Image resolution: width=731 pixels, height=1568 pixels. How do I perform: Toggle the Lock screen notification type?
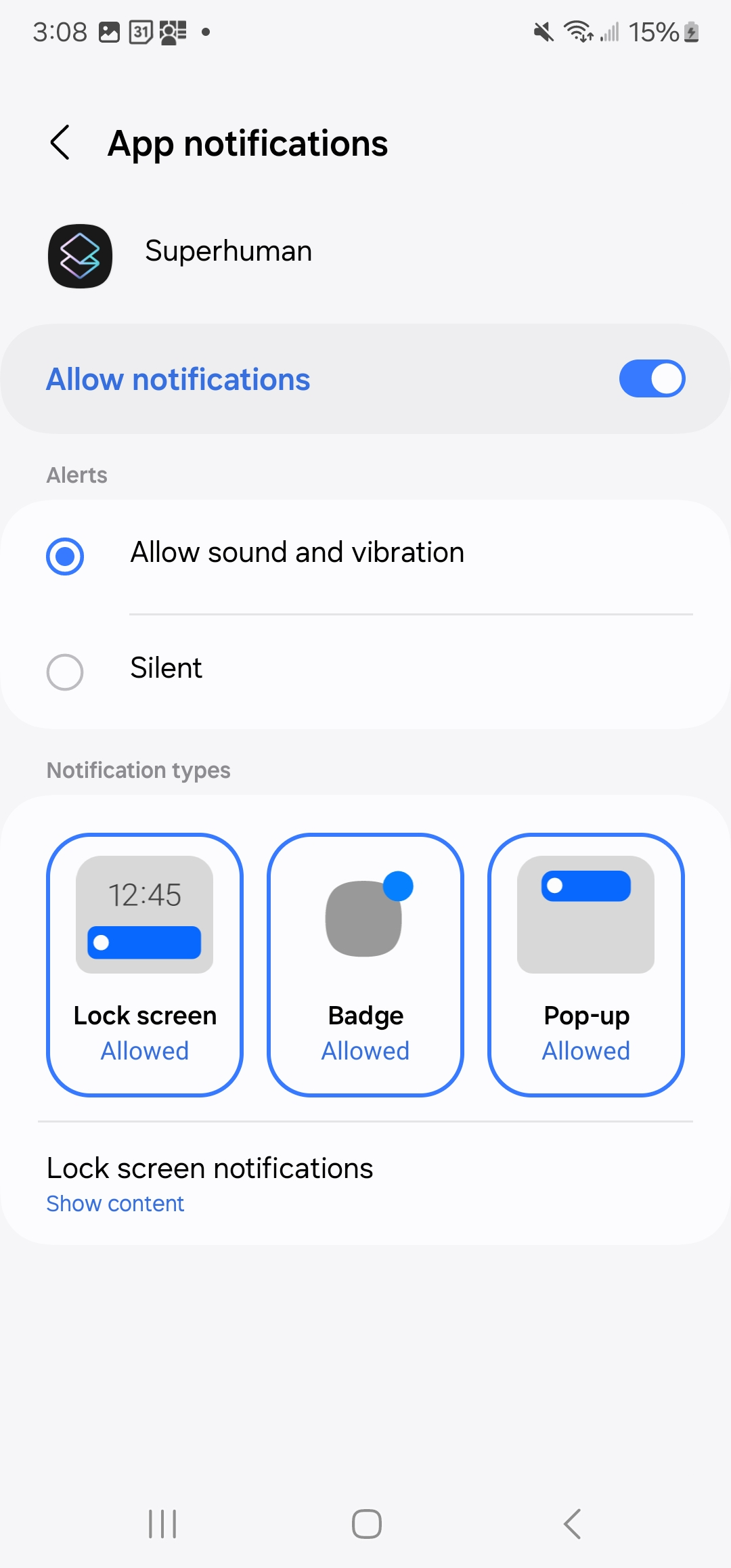pos(145,964)
